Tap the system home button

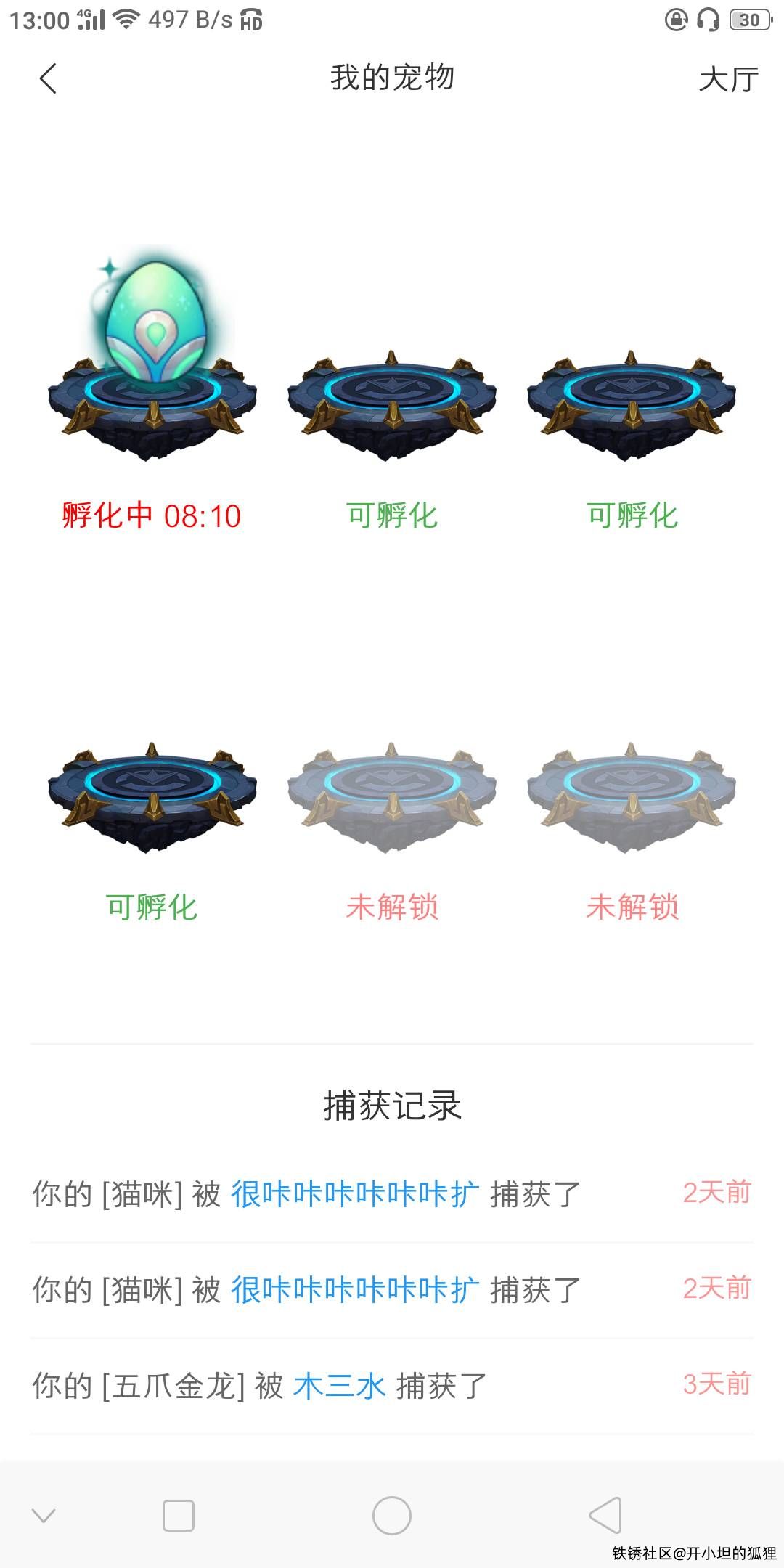[x=391, y=1516]
